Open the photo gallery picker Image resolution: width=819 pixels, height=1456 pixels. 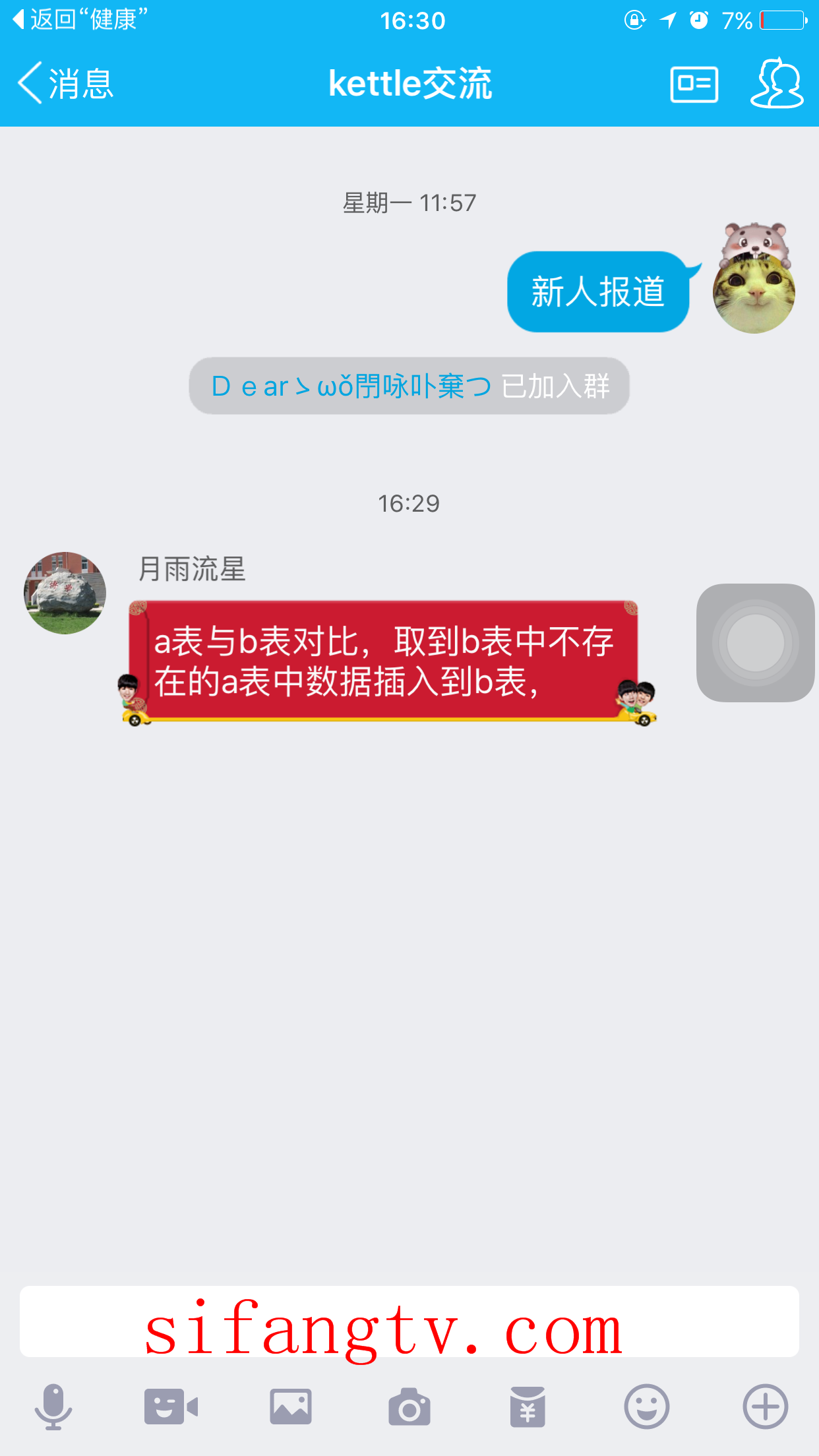[290, 1407]
